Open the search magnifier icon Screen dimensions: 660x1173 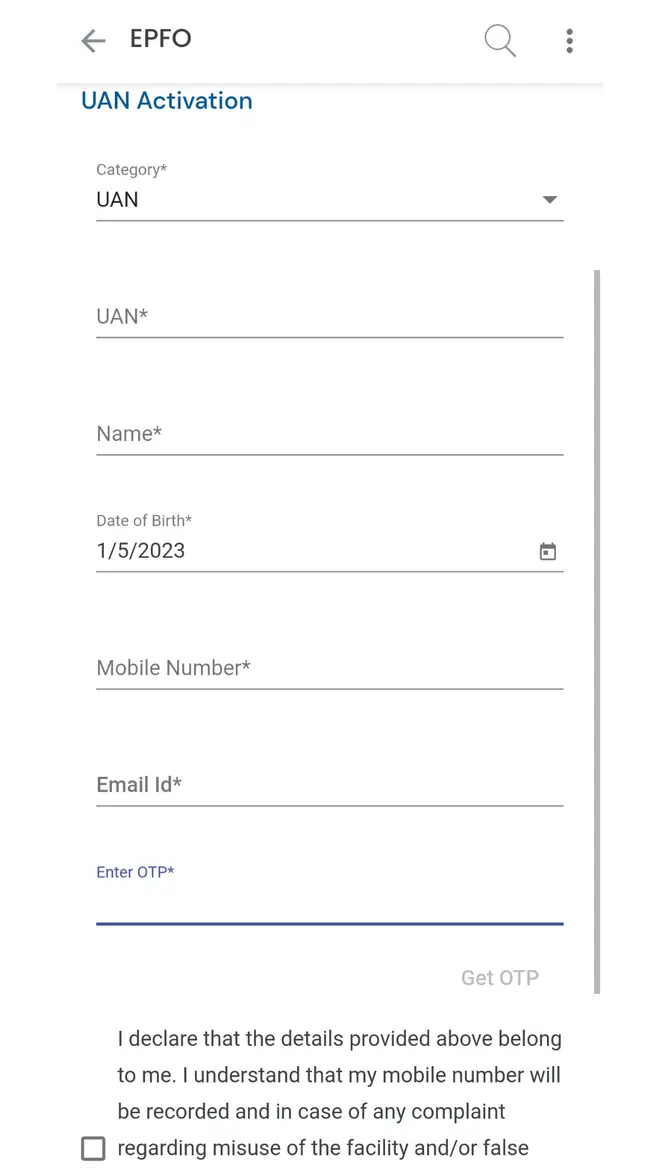point(500,41)
